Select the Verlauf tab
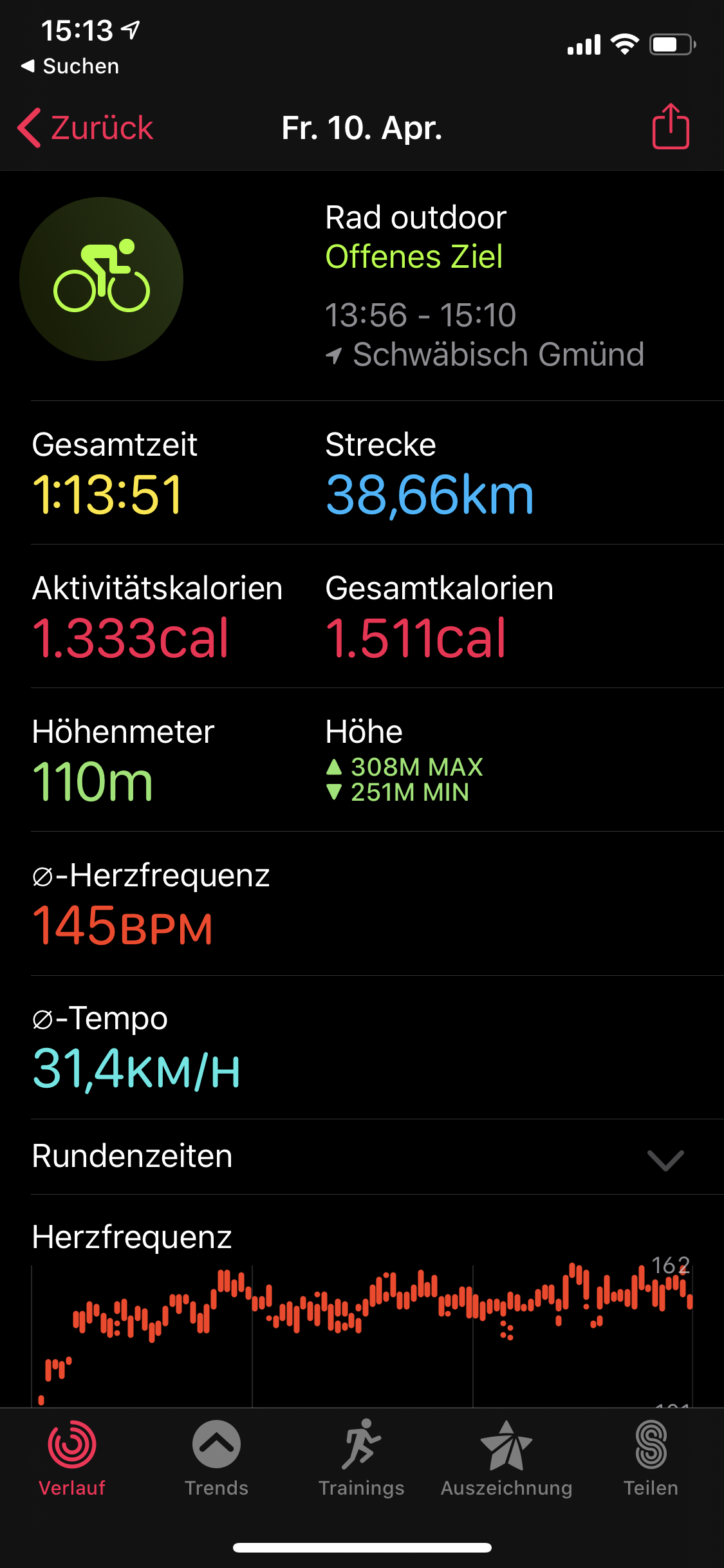The height and width of the screenshot is (1568, 724). pyautogui.click(x=72, y=1459)
